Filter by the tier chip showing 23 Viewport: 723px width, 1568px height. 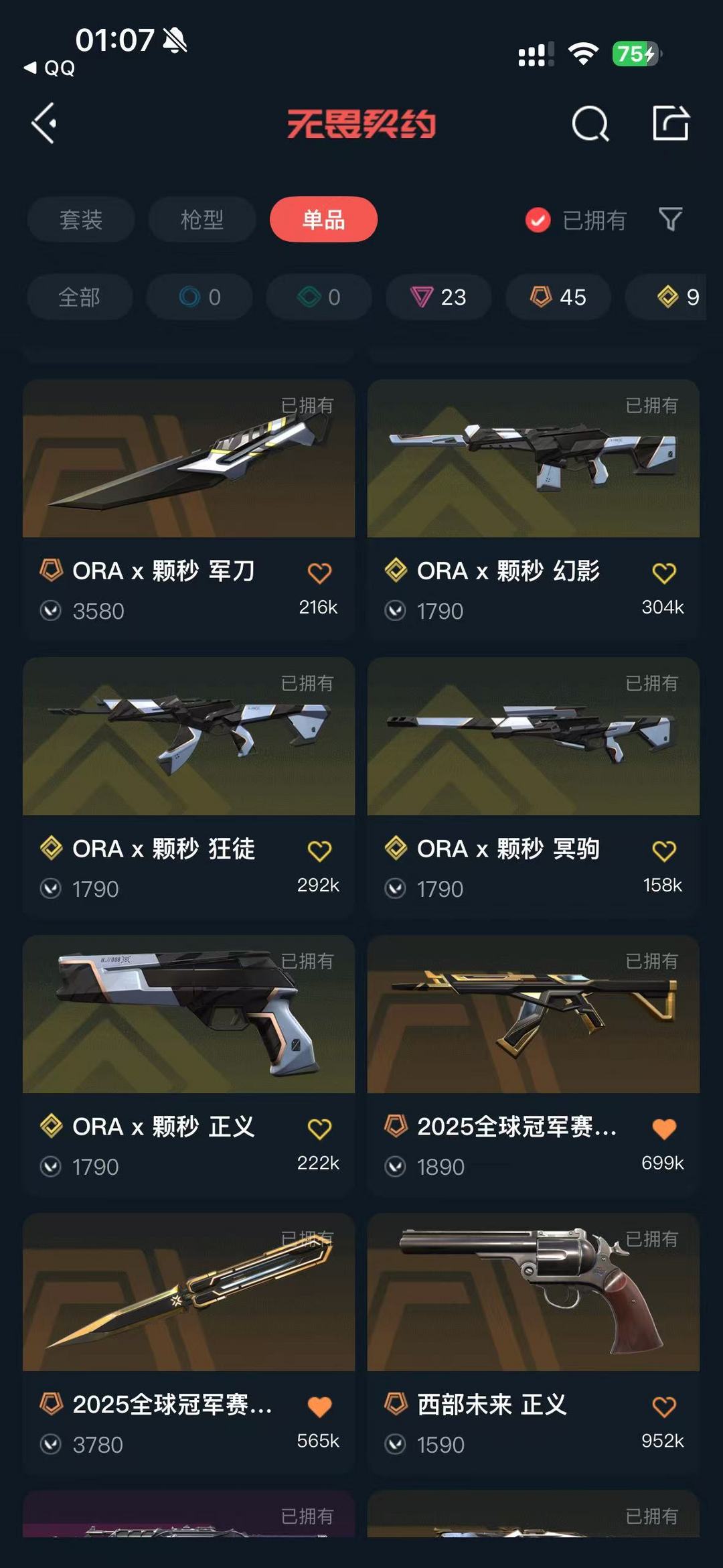(438, 297)
